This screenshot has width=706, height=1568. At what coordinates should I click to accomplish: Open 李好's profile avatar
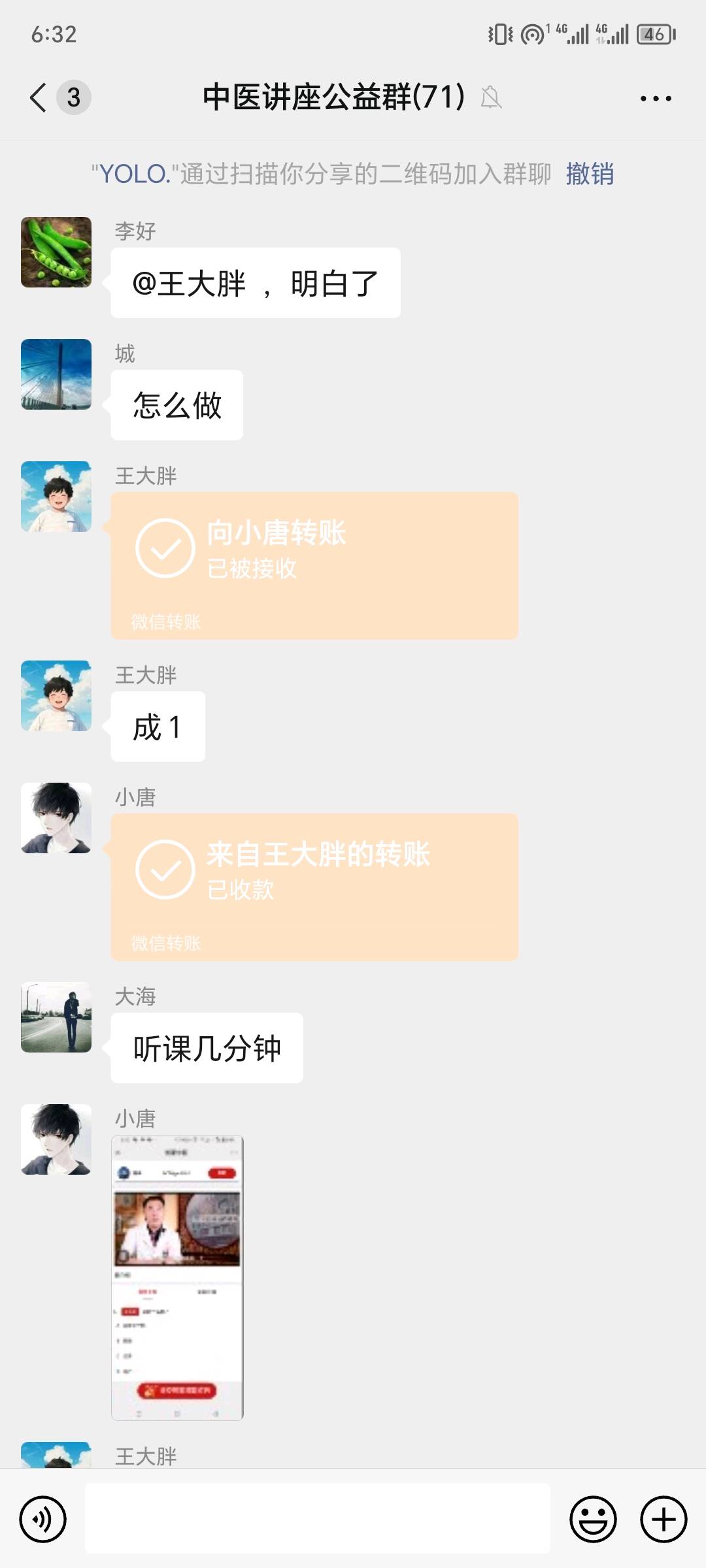pyautogui.click(x=56, y=252)
